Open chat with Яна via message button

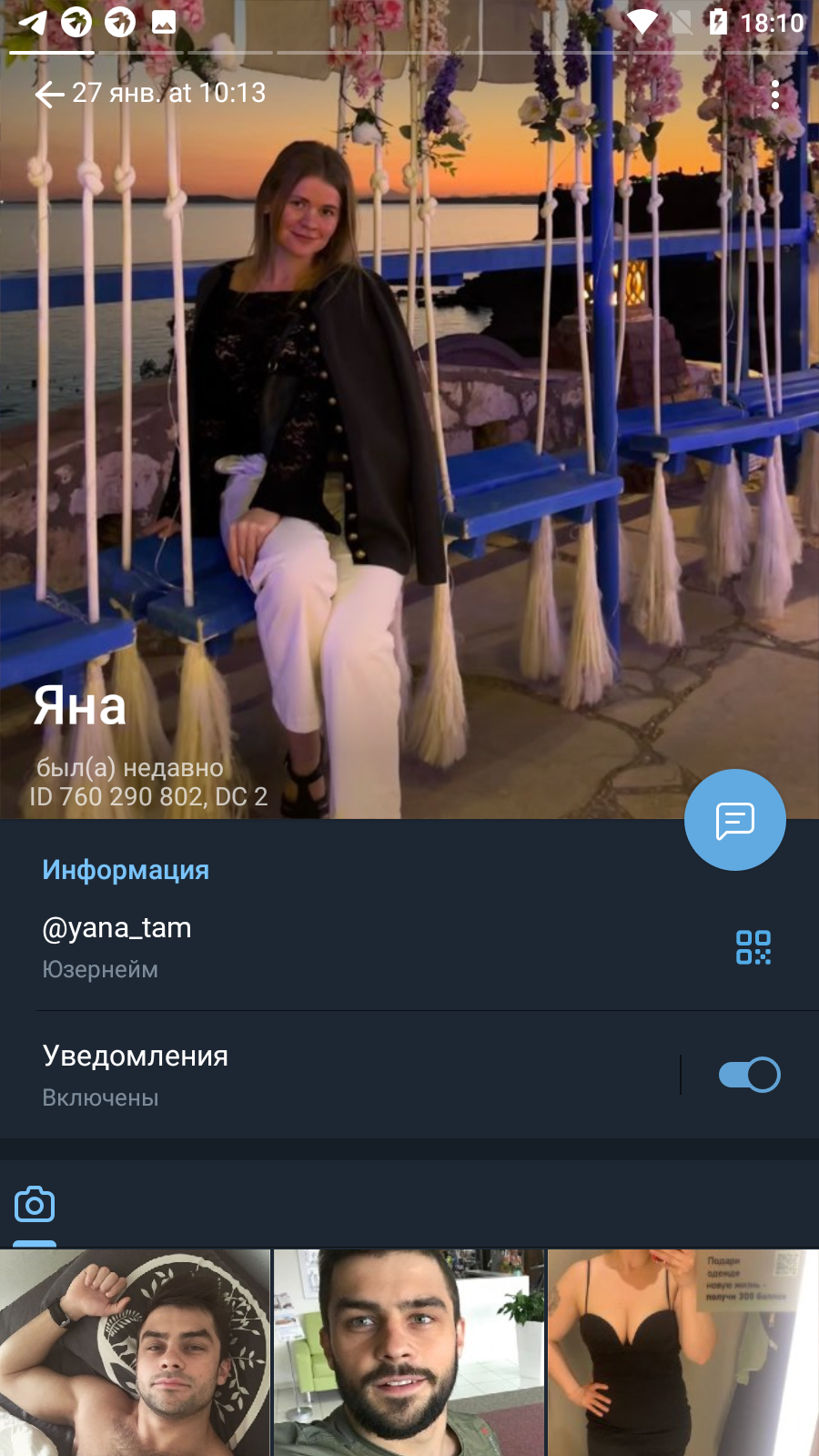tap(735, 820)
